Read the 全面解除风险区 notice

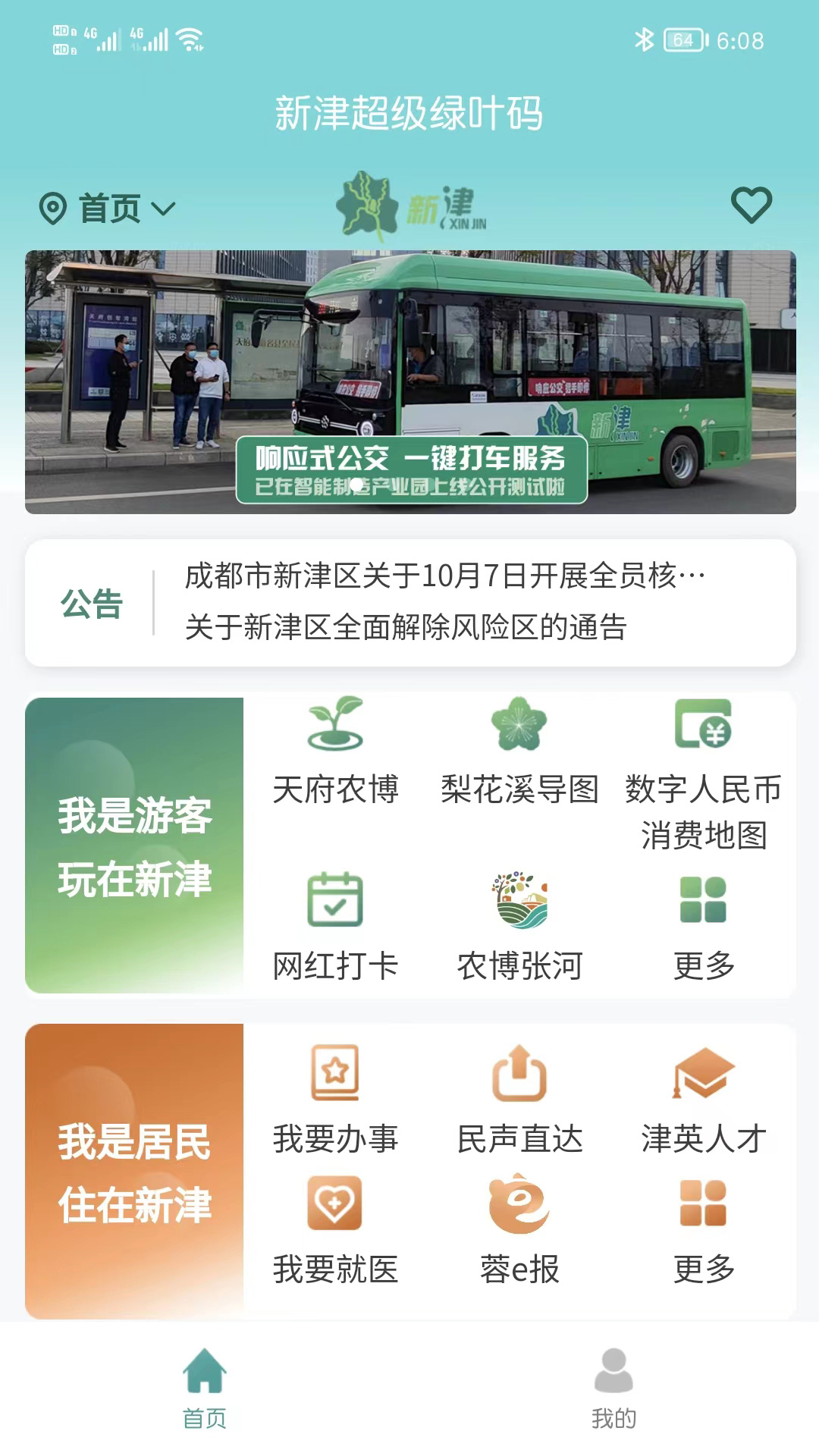pyautogui.click(x=406, y=627)
